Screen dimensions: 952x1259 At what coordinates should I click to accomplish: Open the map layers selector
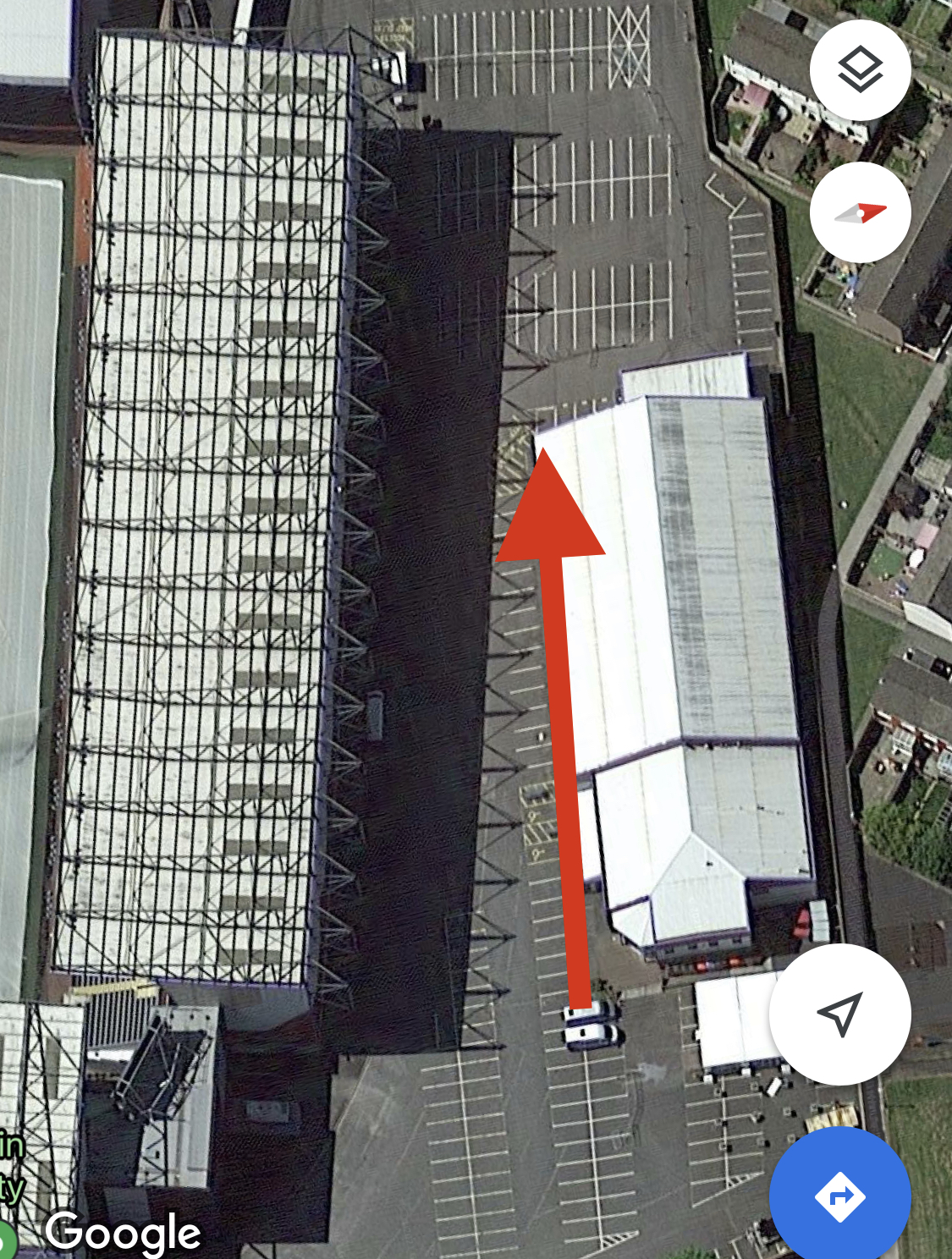(x=860, y=70)
